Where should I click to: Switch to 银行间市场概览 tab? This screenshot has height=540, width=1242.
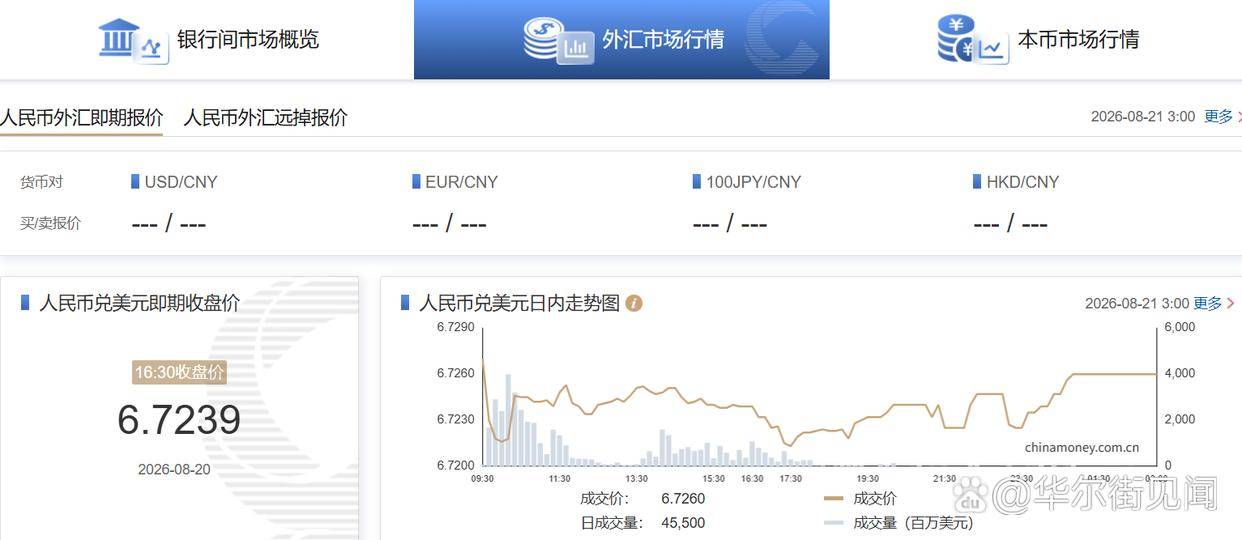207,39
